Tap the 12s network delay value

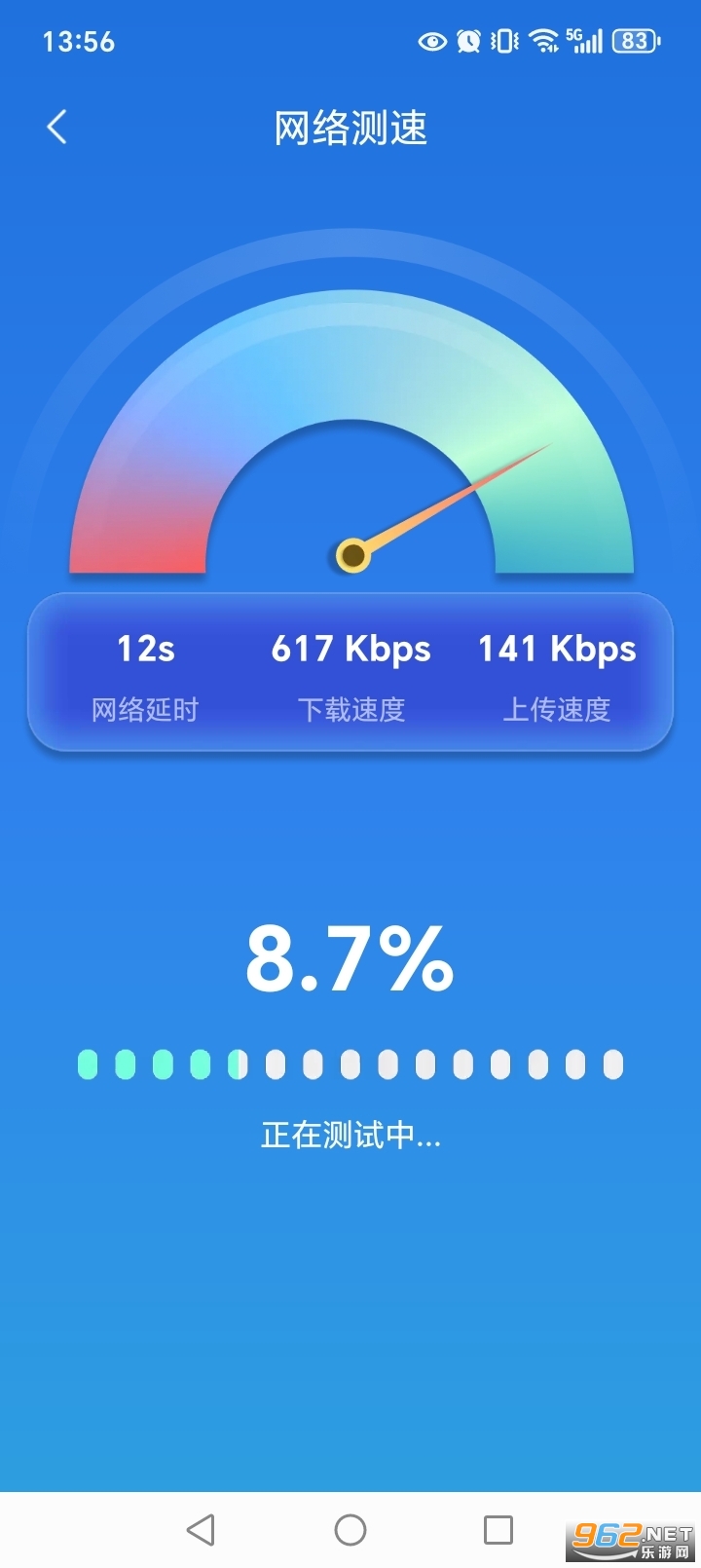coord(144,649)
